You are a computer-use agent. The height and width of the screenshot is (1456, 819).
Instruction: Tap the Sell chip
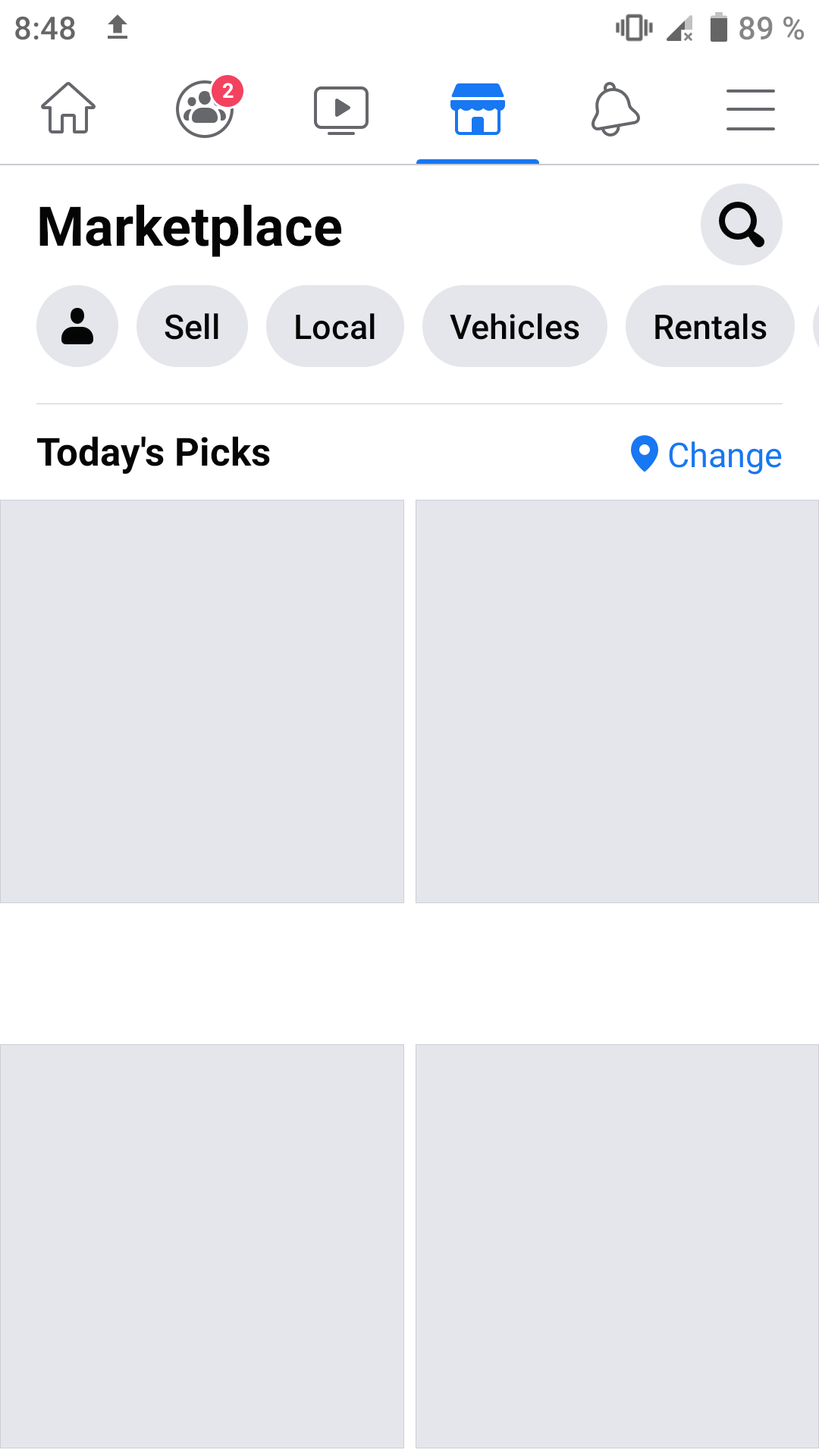(192, 327)
